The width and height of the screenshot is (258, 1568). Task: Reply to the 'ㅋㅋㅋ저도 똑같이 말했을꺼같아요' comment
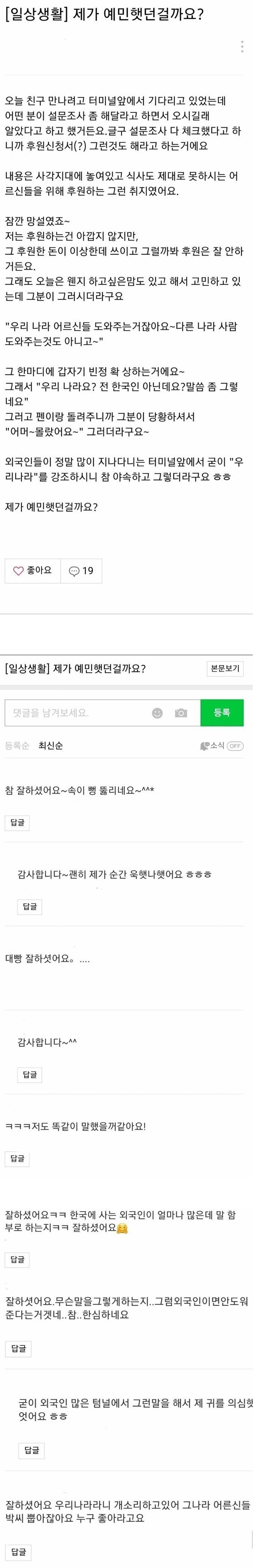[18, 1159]
